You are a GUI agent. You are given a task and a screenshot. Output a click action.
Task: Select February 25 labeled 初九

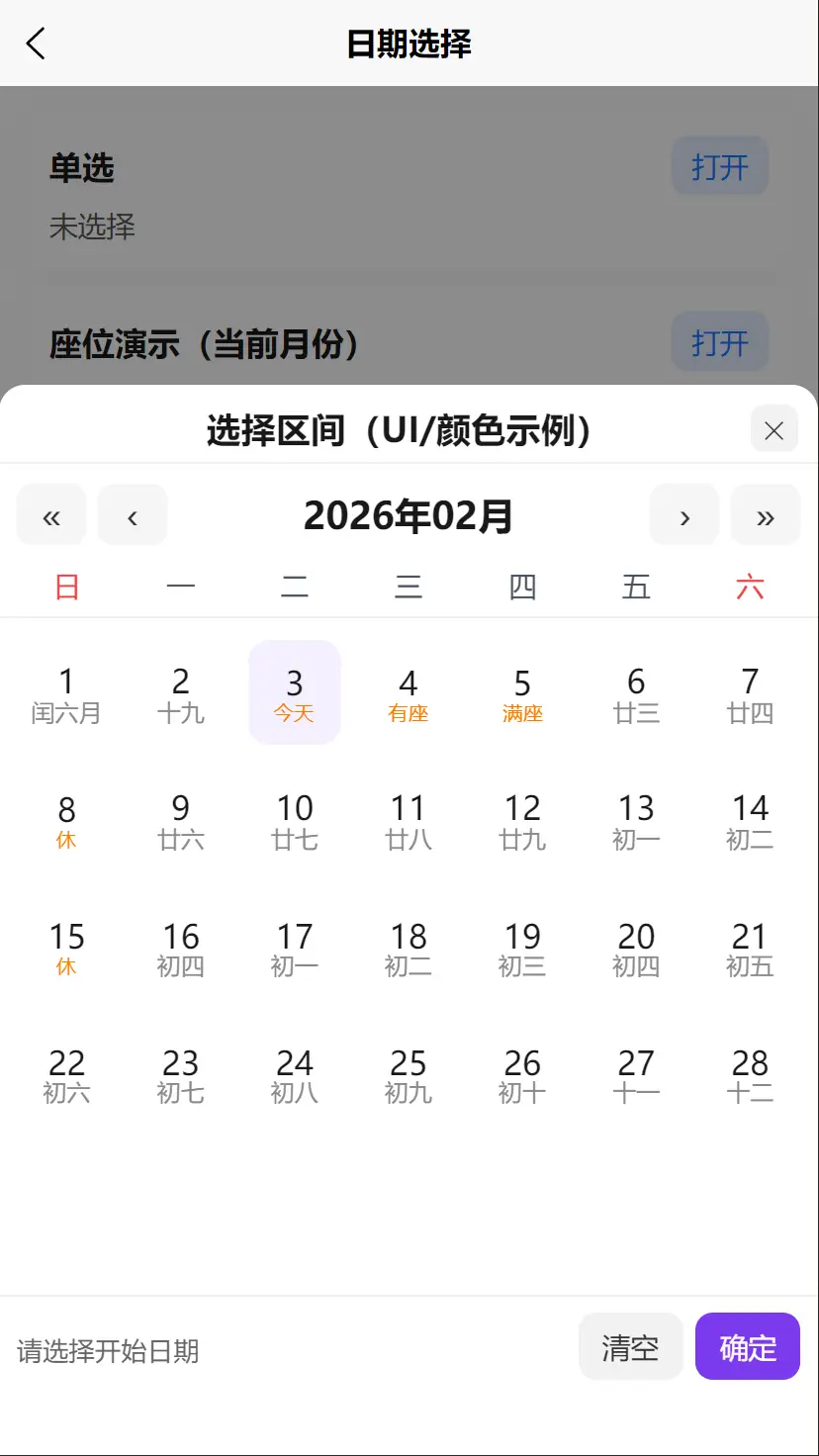click(409, 1074)
